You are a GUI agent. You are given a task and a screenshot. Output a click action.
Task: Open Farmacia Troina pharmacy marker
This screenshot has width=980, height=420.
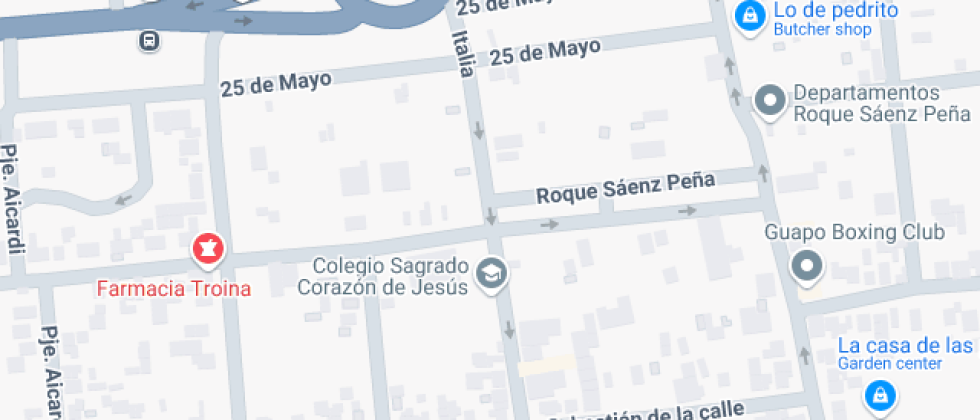point(208,248)
